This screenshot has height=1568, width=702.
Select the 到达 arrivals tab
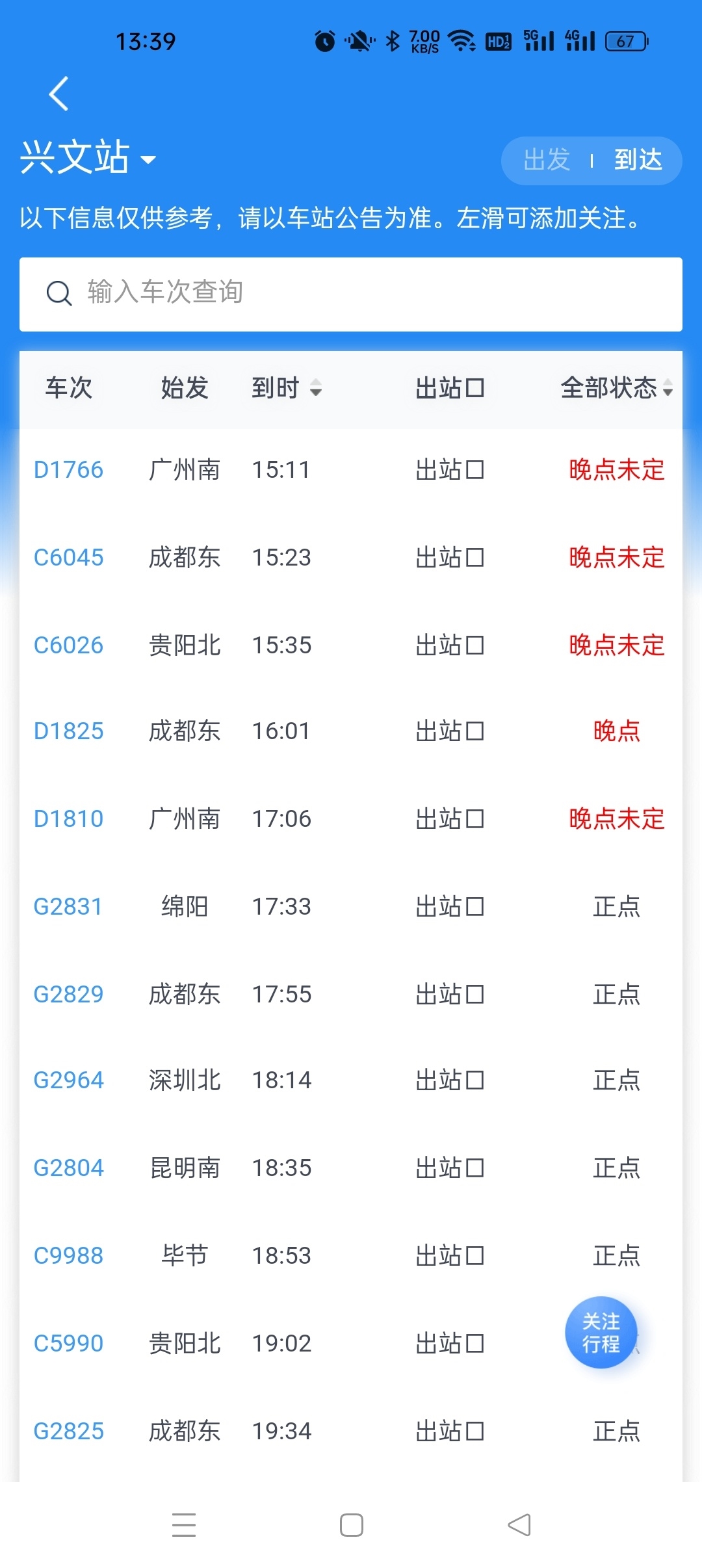click(x=638, y=160)
